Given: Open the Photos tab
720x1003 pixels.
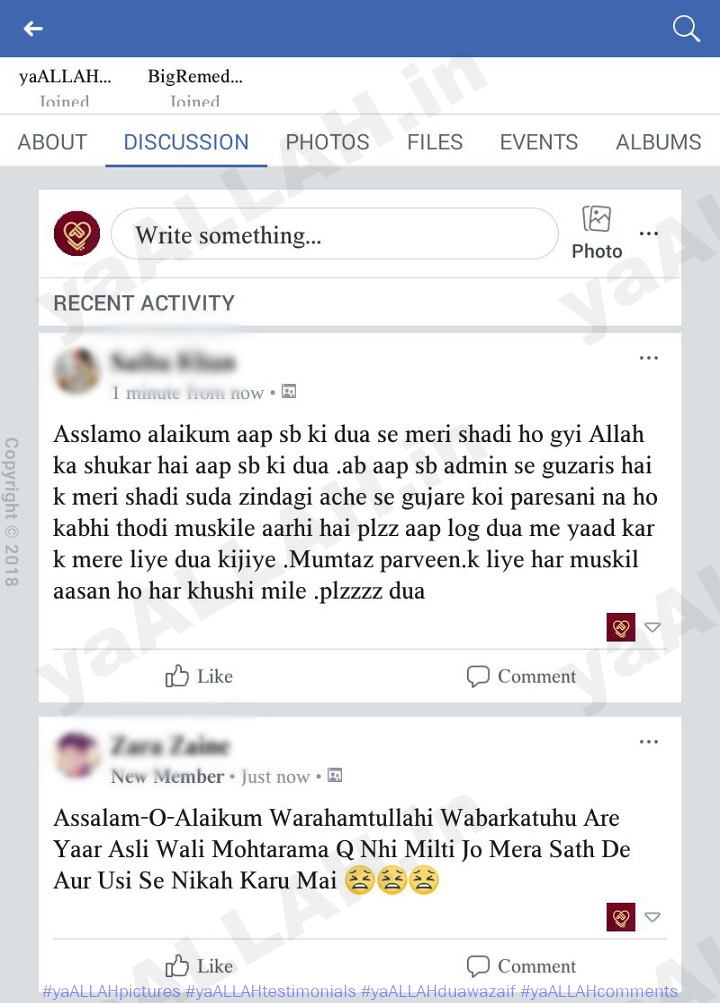Looking at the screenshot, I should pos(327,142).
